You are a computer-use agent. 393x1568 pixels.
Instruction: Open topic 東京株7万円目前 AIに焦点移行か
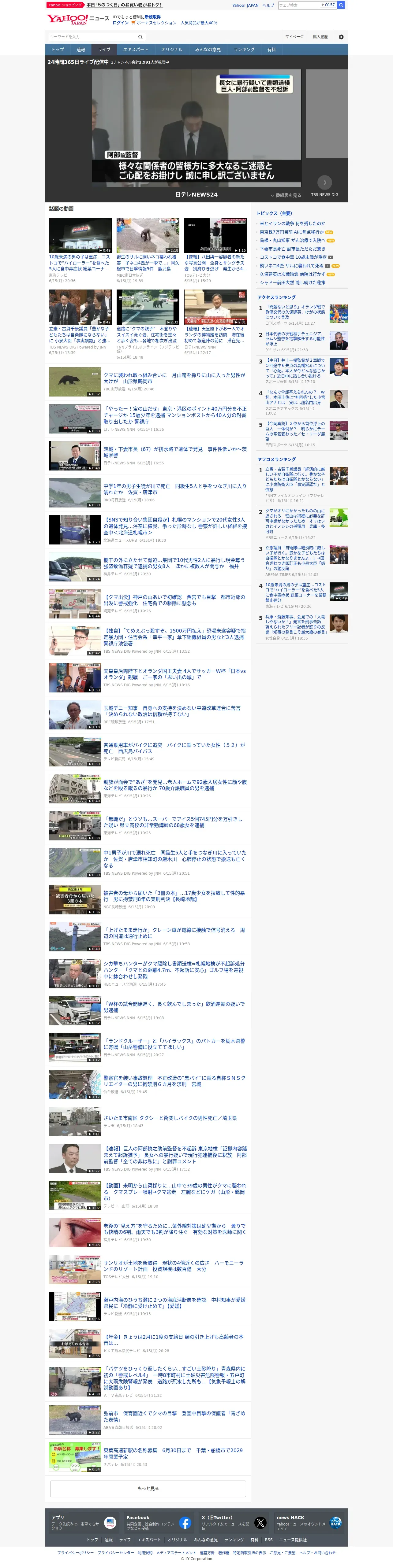click(291, 232)
